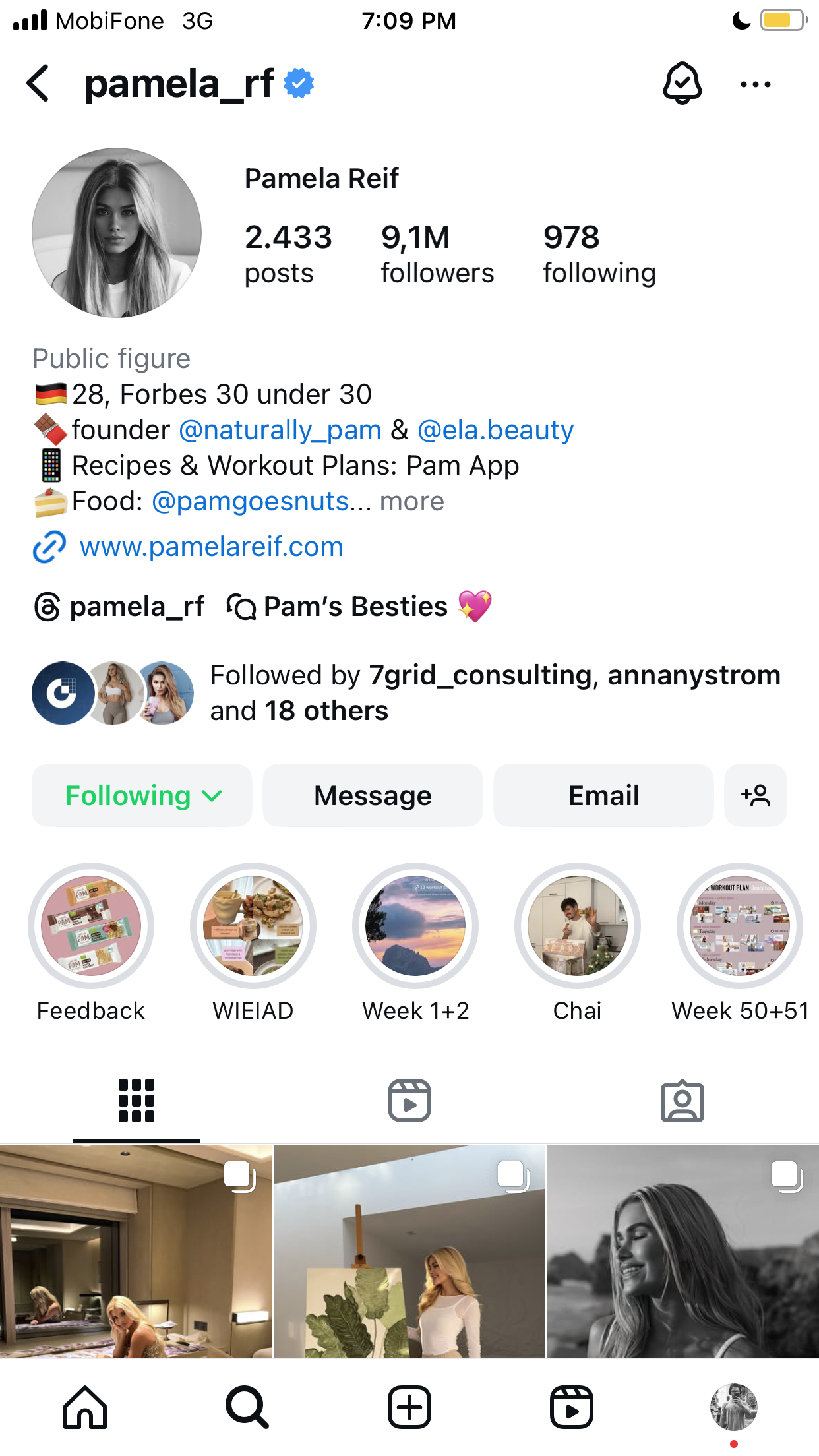Open the www.pamelareif.com link

coord(211,547)
